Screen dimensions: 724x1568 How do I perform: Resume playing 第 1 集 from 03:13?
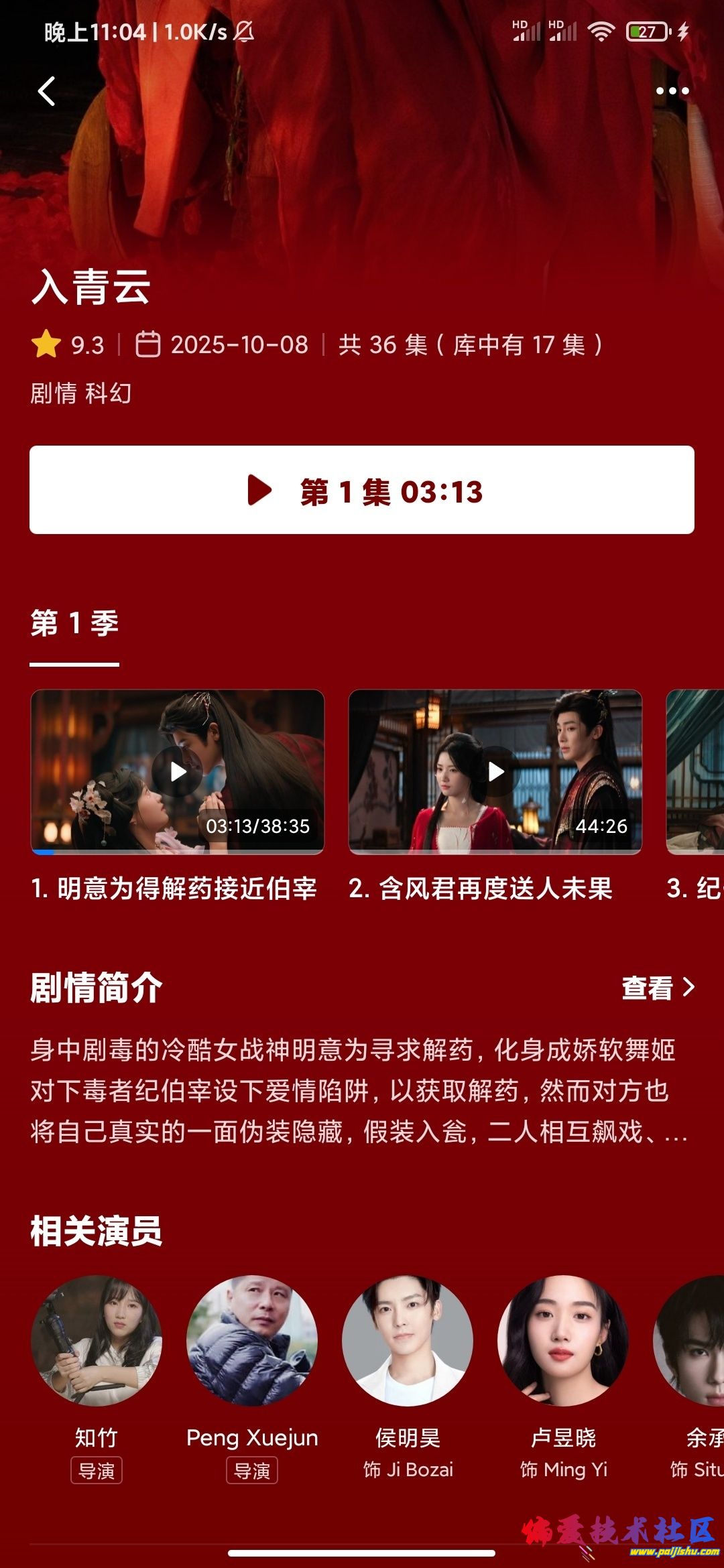[x=362, y=491]
